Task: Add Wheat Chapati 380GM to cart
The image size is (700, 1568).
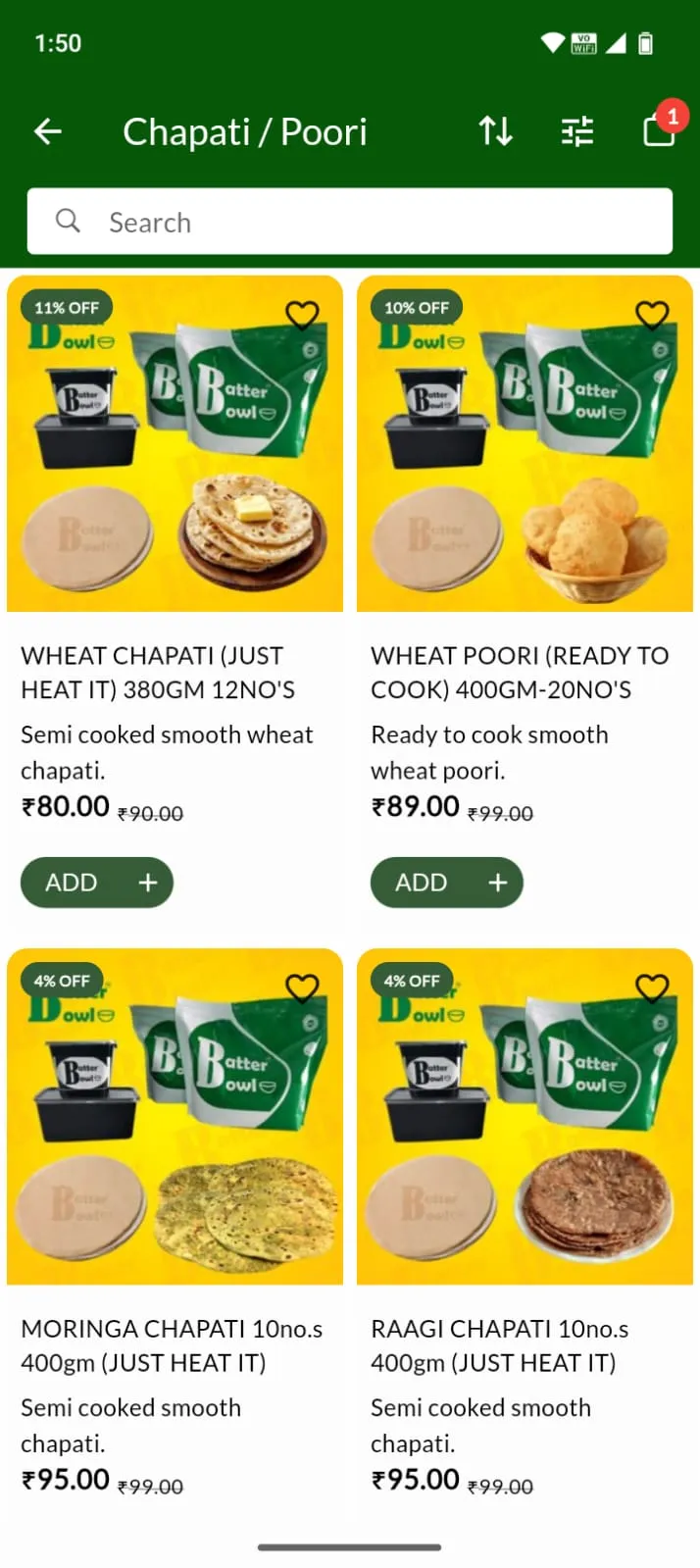Action: pos(97,883)
